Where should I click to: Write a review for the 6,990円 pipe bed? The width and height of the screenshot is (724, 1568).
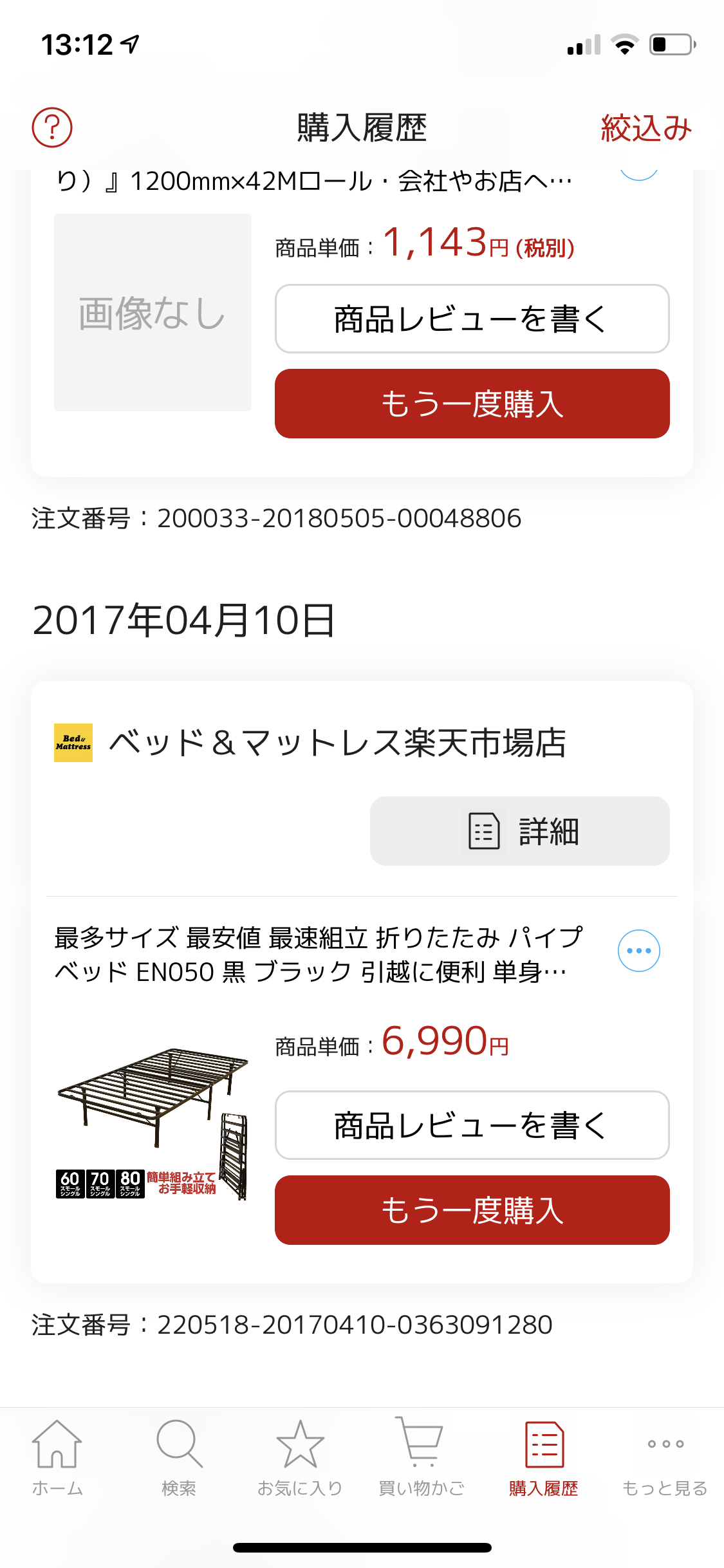[472, 1126]
